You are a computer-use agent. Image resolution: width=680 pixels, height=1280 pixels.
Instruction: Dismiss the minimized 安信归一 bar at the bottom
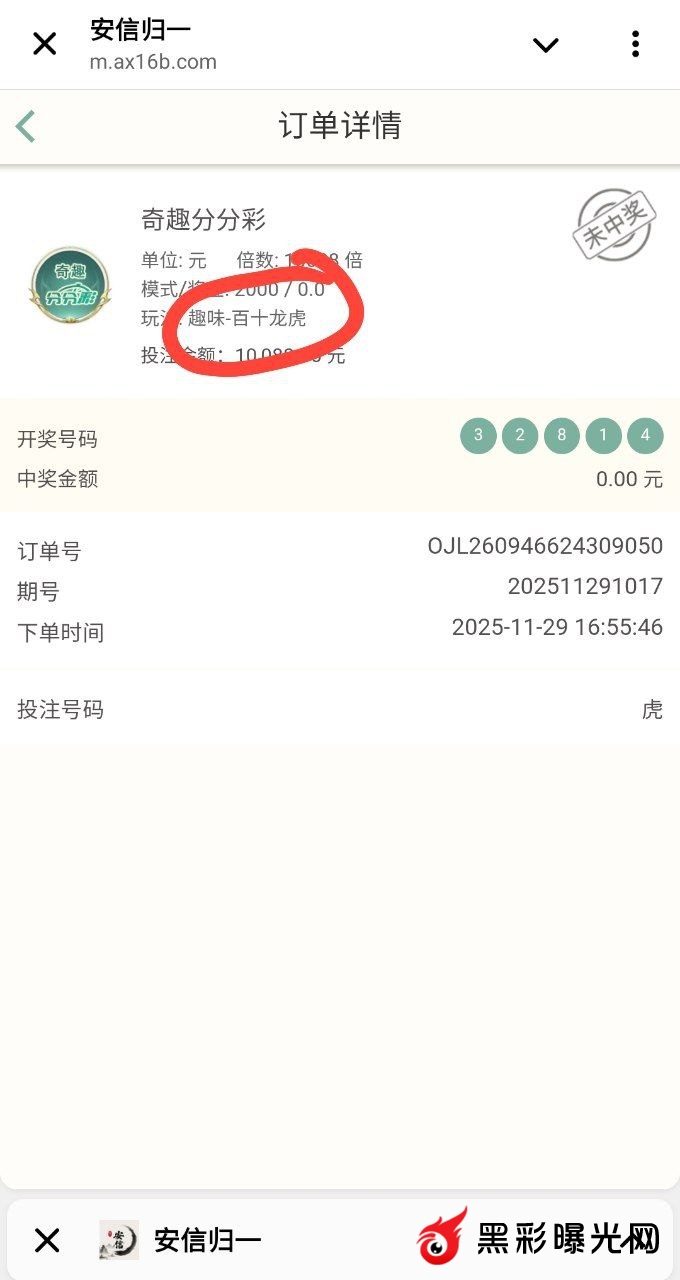[x=47, y=1241]
